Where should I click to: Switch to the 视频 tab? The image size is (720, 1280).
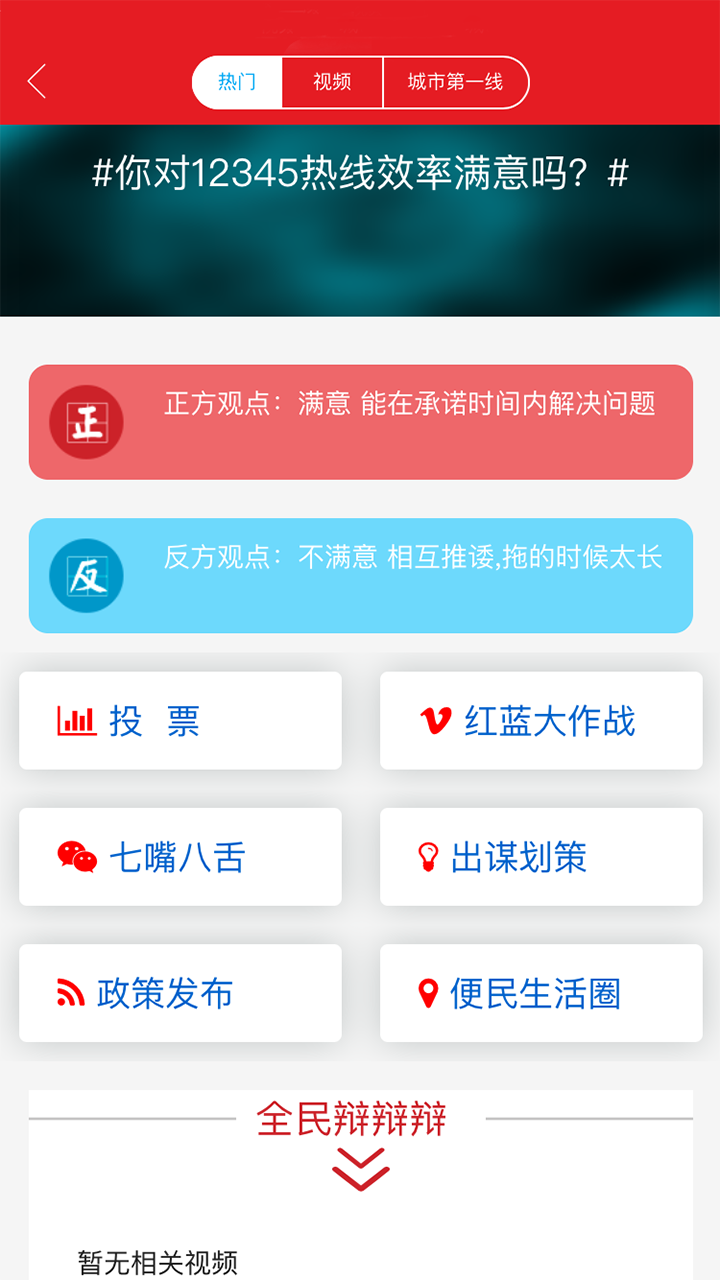[332, 82]
